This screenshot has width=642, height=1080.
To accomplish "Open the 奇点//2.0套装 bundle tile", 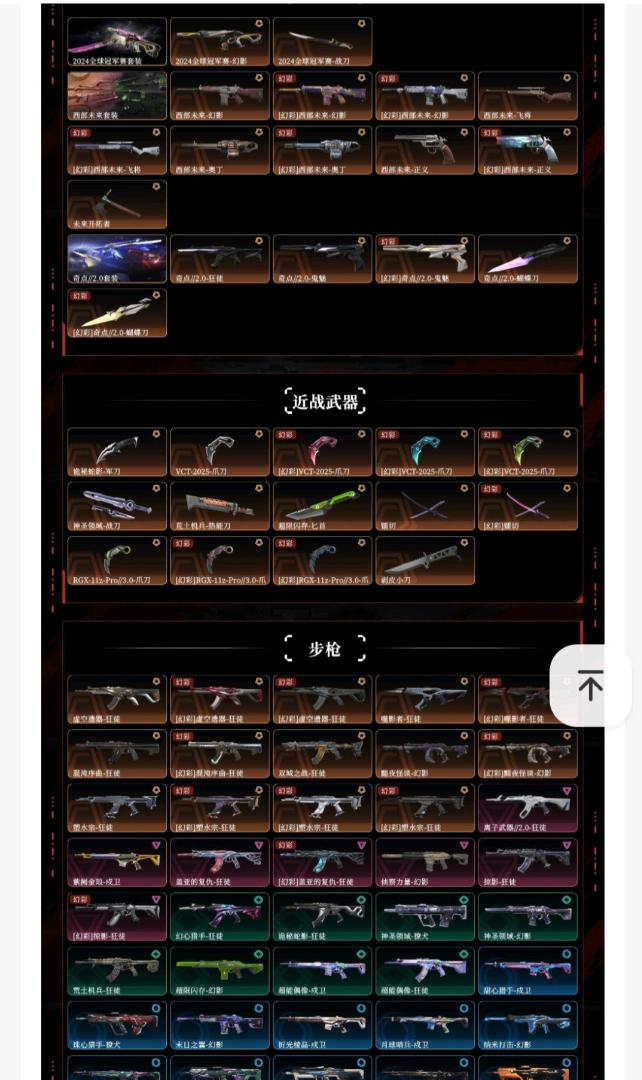I will [x=117, y=259].
